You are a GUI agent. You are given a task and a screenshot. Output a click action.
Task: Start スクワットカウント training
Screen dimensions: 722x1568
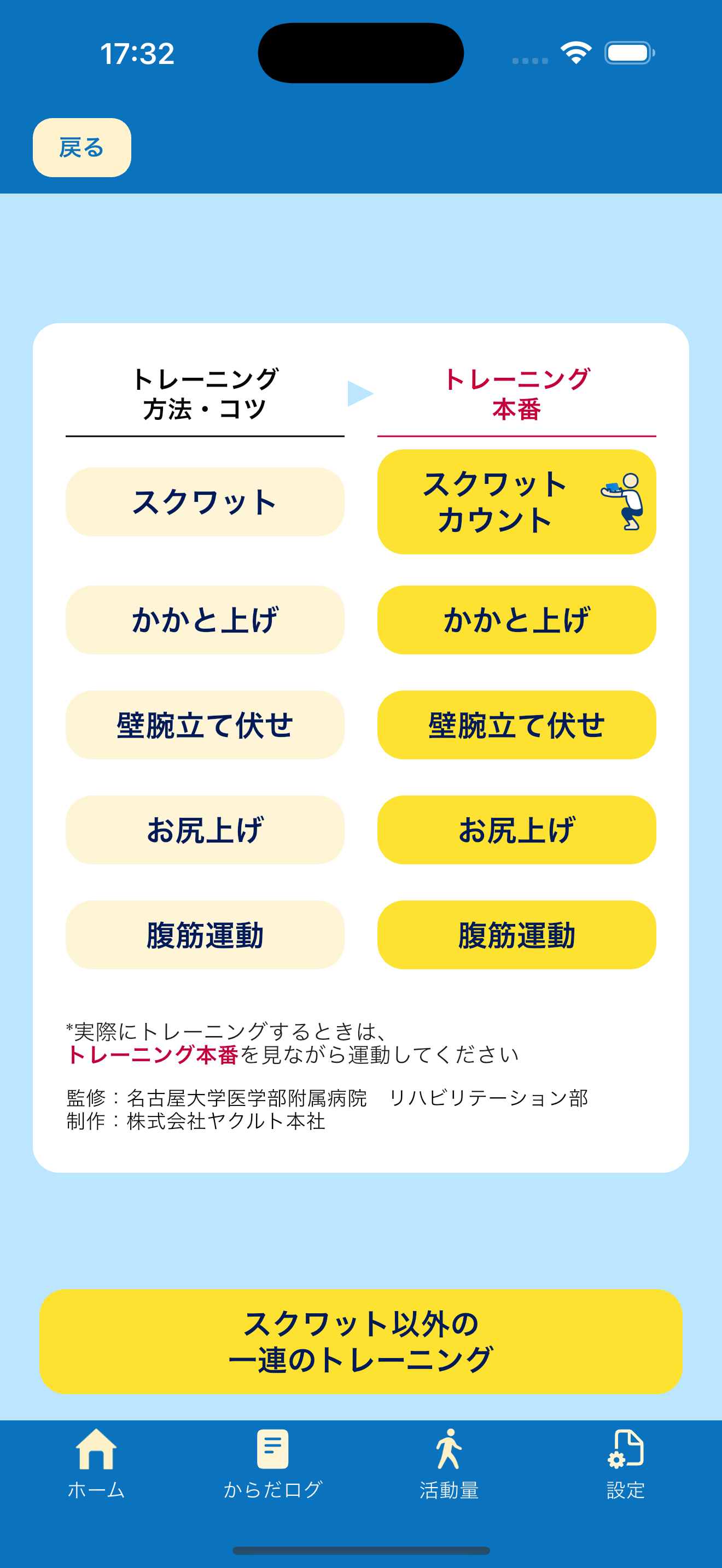pos(516,502)
